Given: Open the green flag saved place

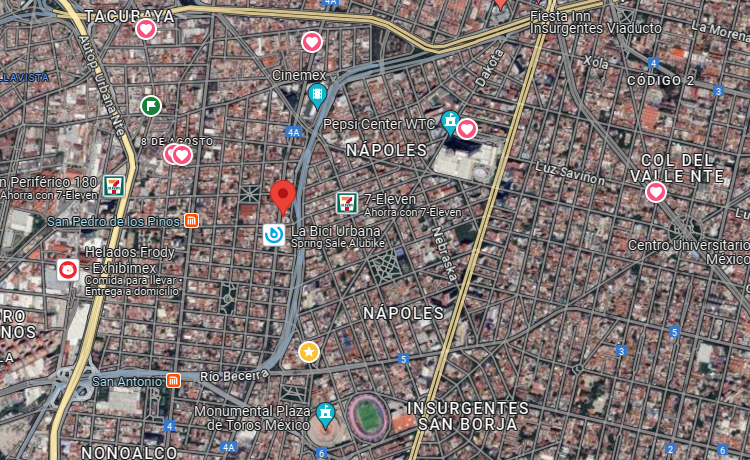Looking at the screenshot, I should click(151, 106).
